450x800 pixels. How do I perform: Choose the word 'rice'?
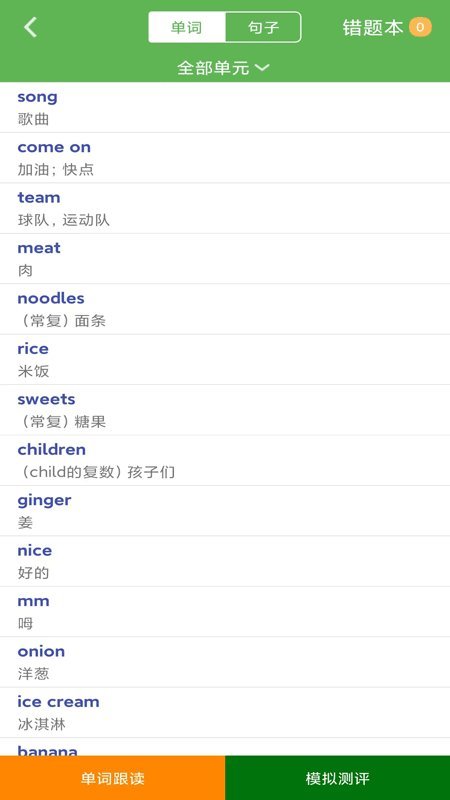[225, 360]
